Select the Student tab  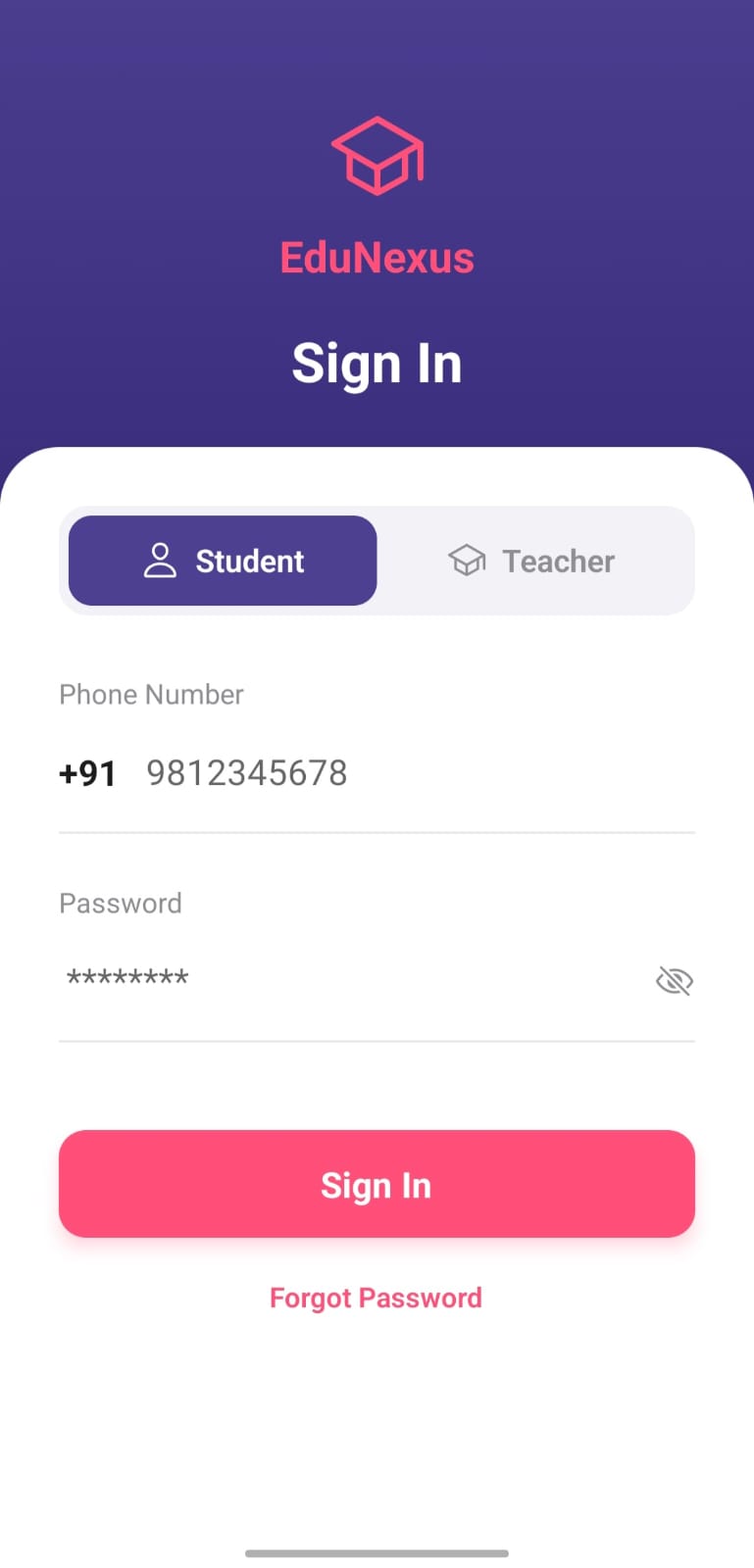click(x=224, y=561)
